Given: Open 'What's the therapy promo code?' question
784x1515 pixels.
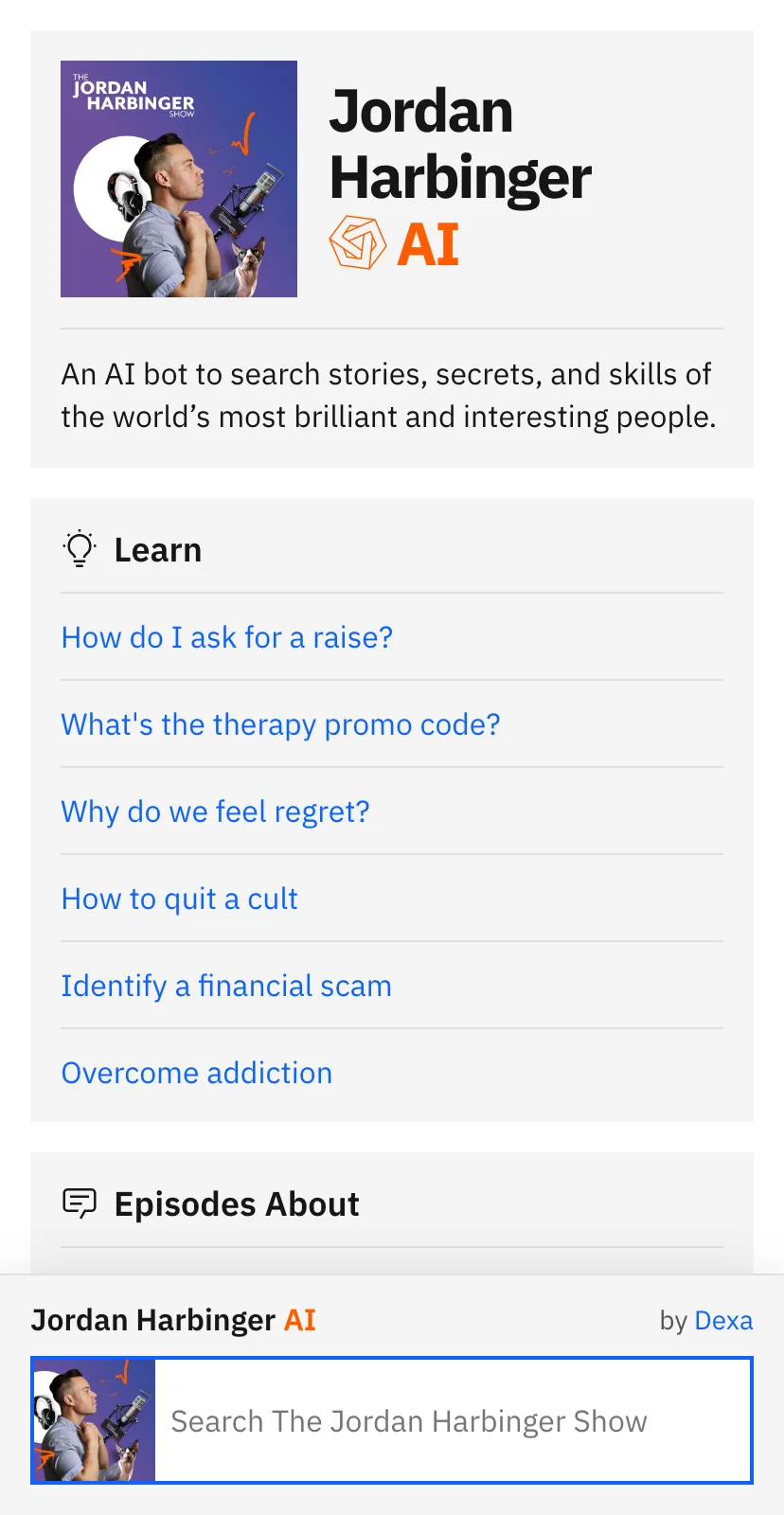Looking at the screenshot, I should [280, 724].
